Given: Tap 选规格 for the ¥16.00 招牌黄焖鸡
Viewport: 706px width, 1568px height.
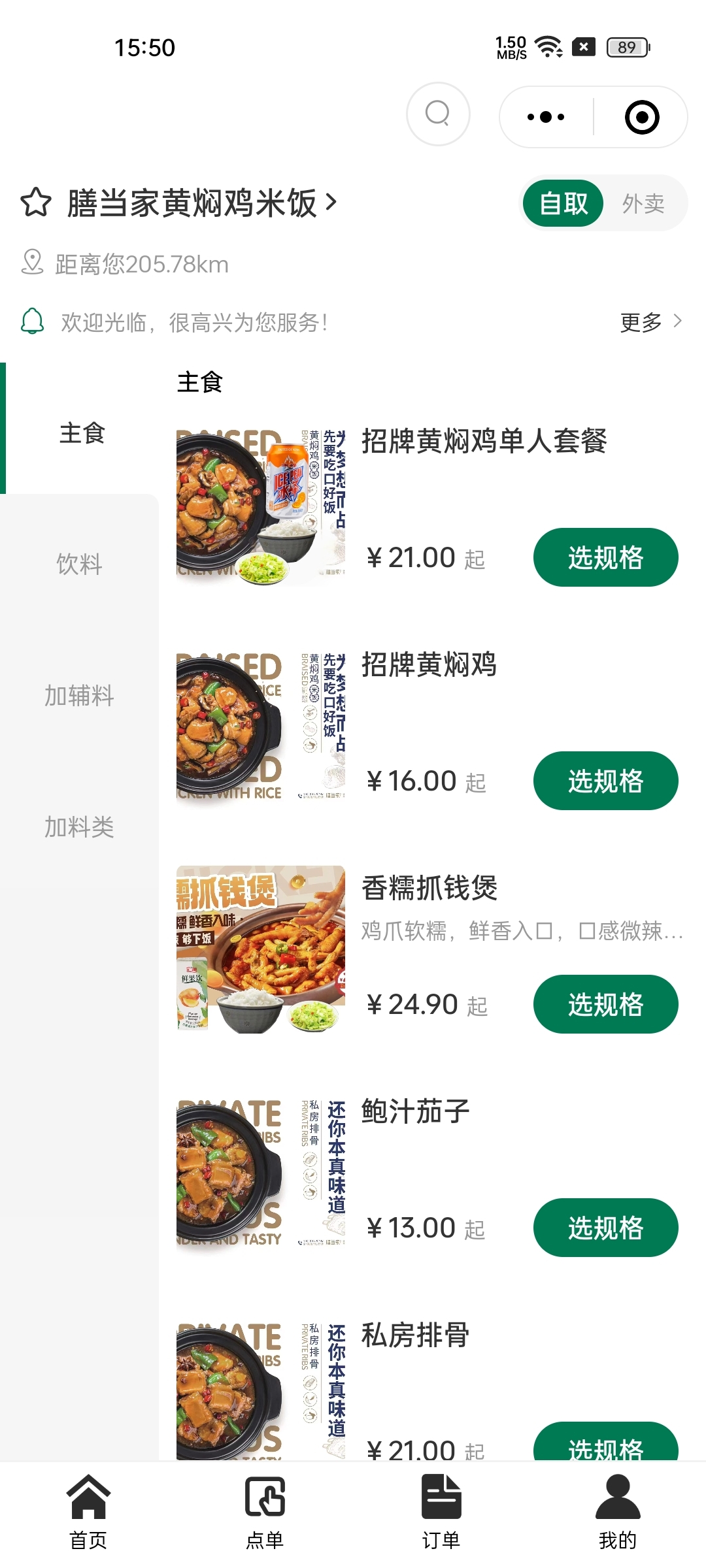Looking at the screenshot, I should pyautogui.click(x=605, y=781).
